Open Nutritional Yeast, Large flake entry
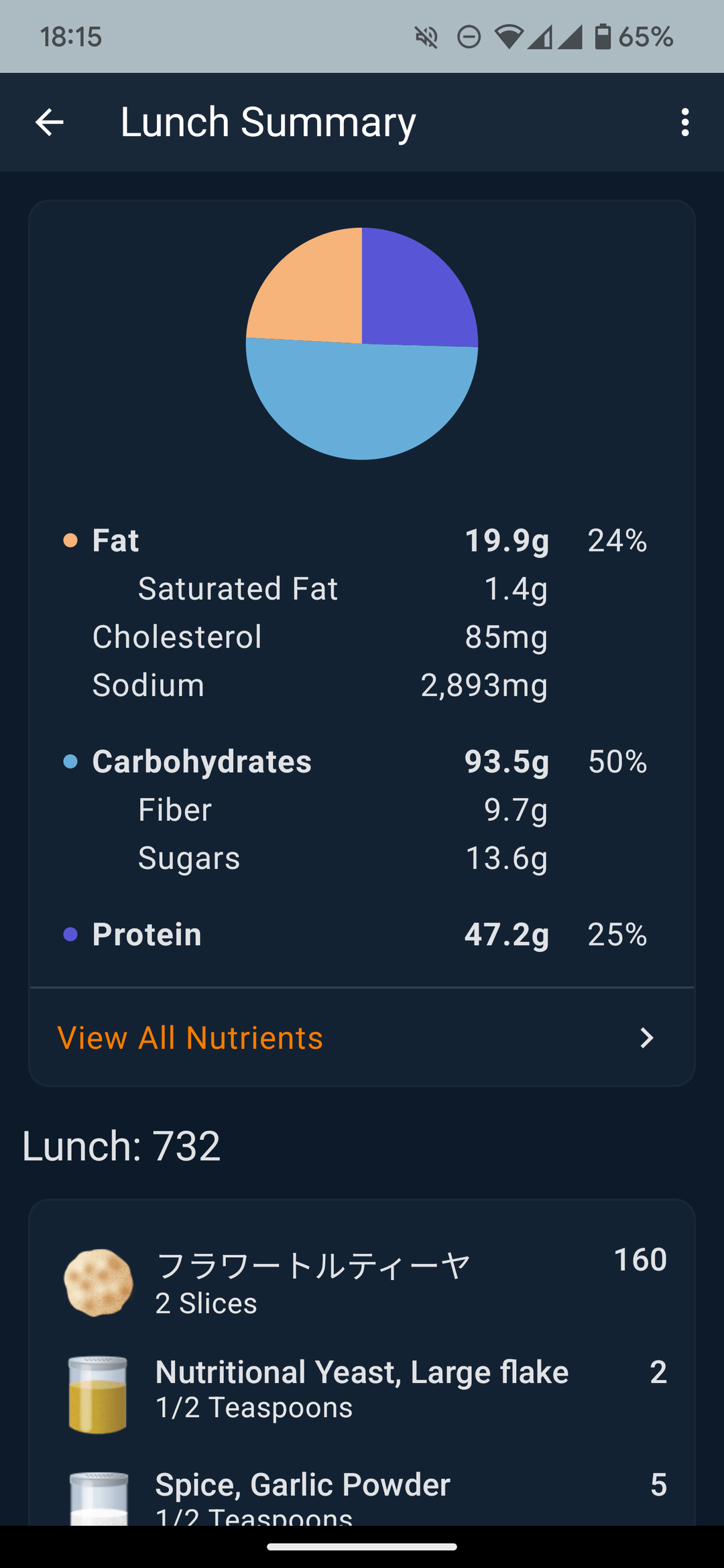The image size is (724, 1568). coord(362,1392)
